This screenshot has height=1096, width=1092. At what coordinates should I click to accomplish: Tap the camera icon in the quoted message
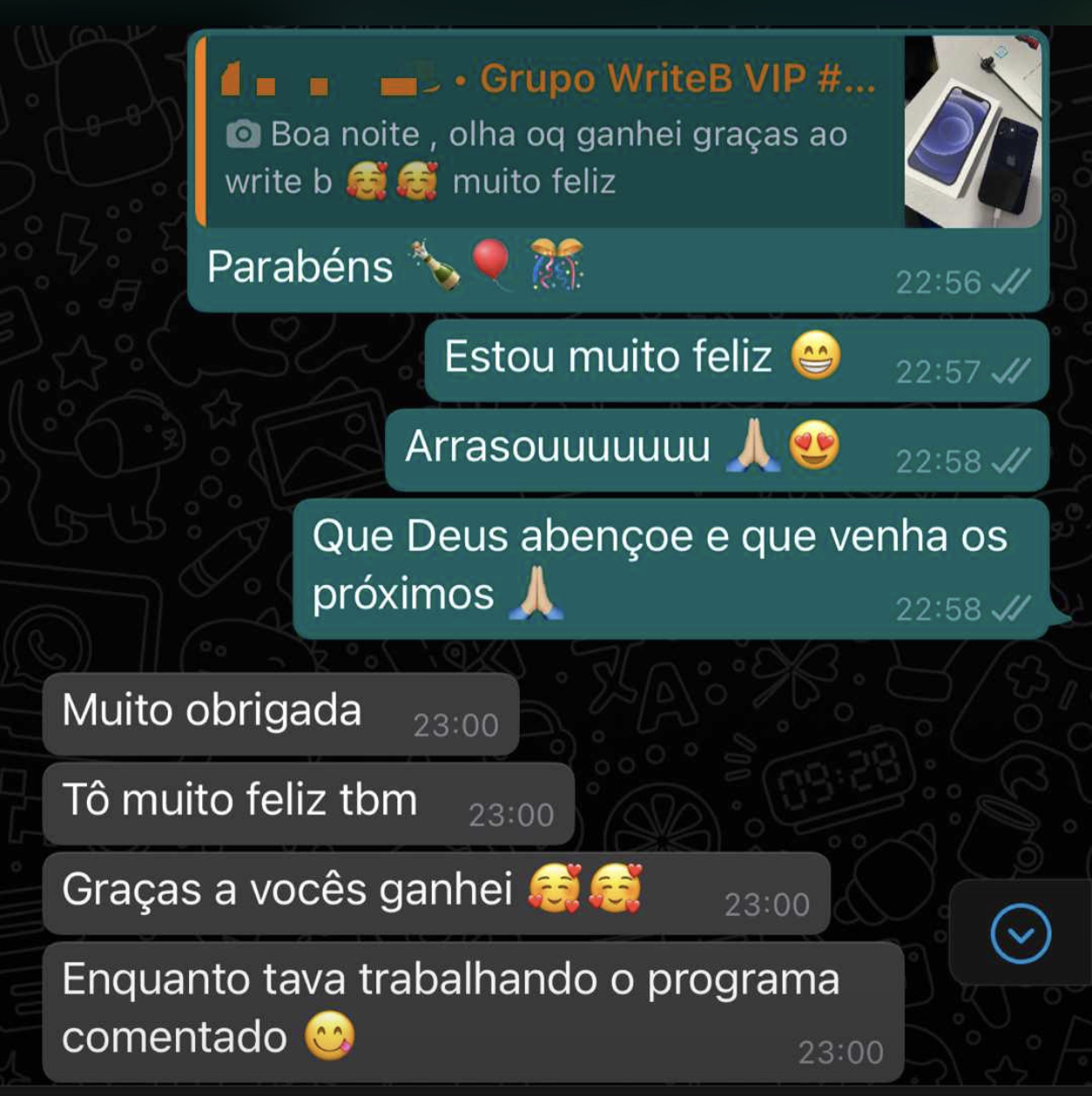[x=244, y=132]
